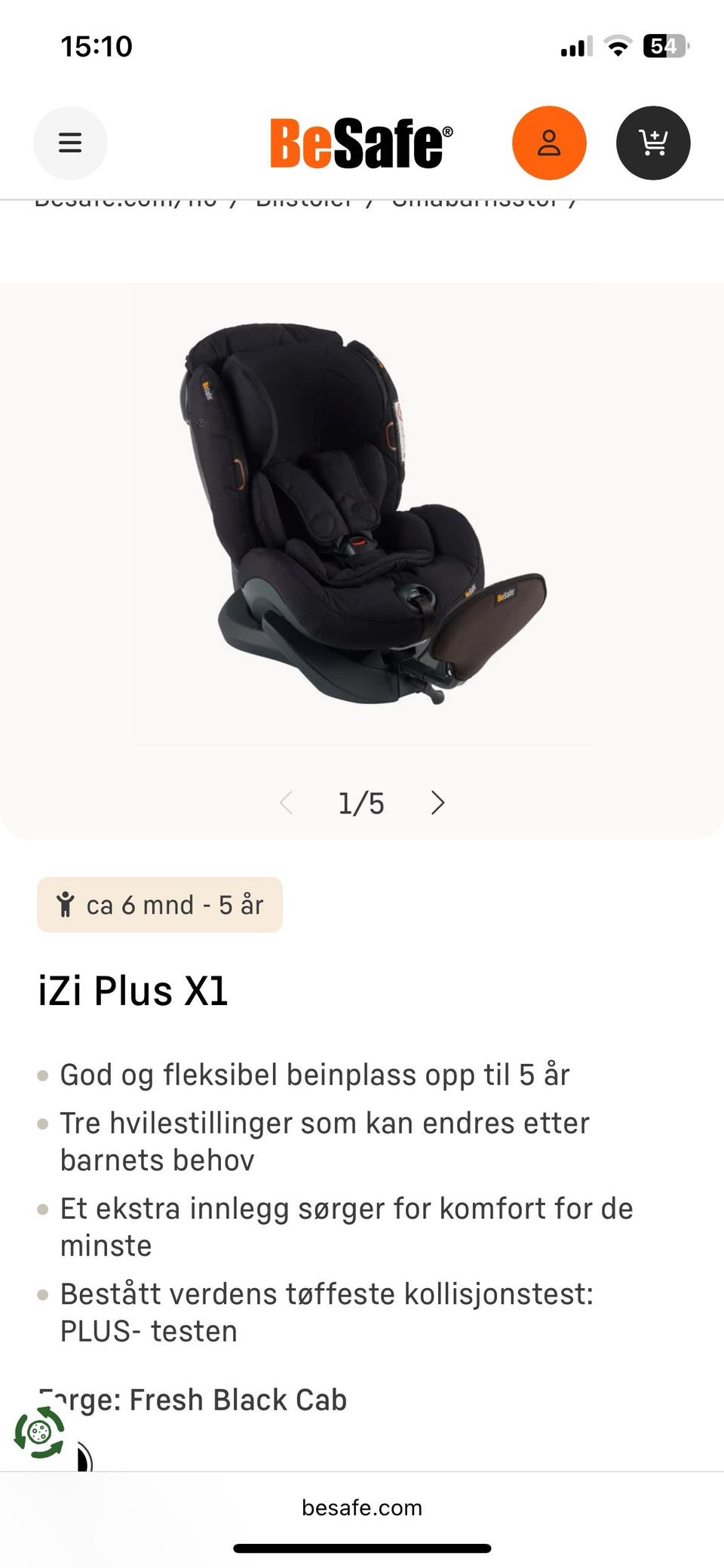Open the car seat product image

pyautogui.click(x=362, y=521)
